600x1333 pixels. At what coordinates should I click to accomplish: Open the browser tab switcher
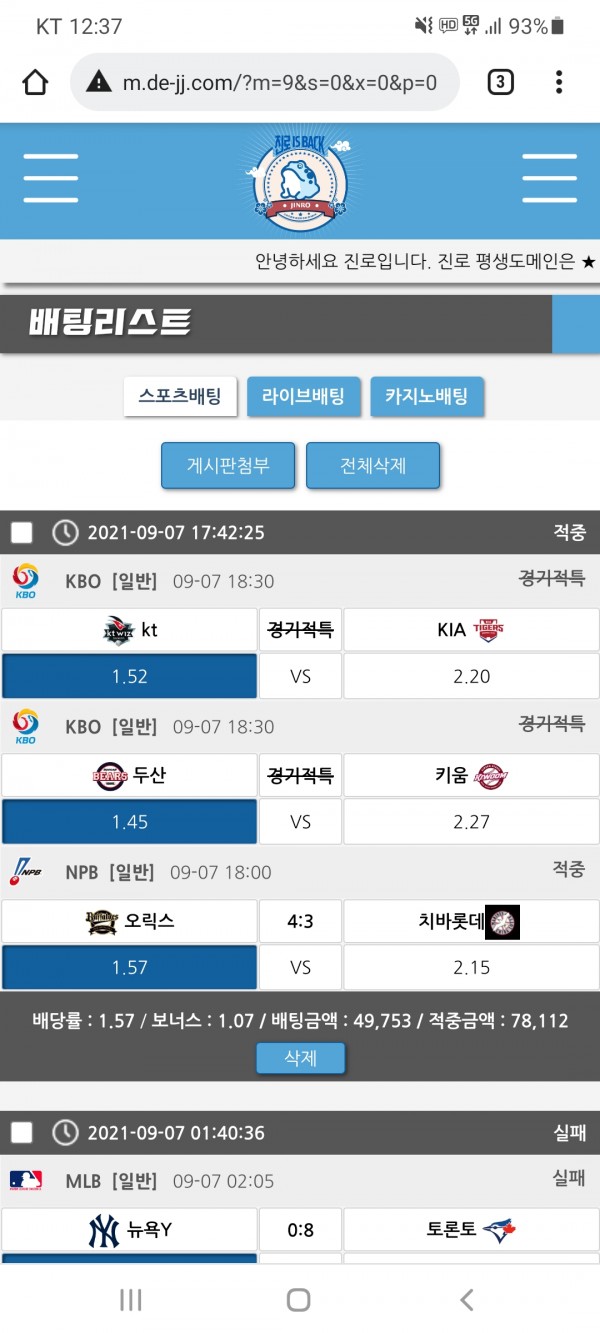(x=500, y=82)
